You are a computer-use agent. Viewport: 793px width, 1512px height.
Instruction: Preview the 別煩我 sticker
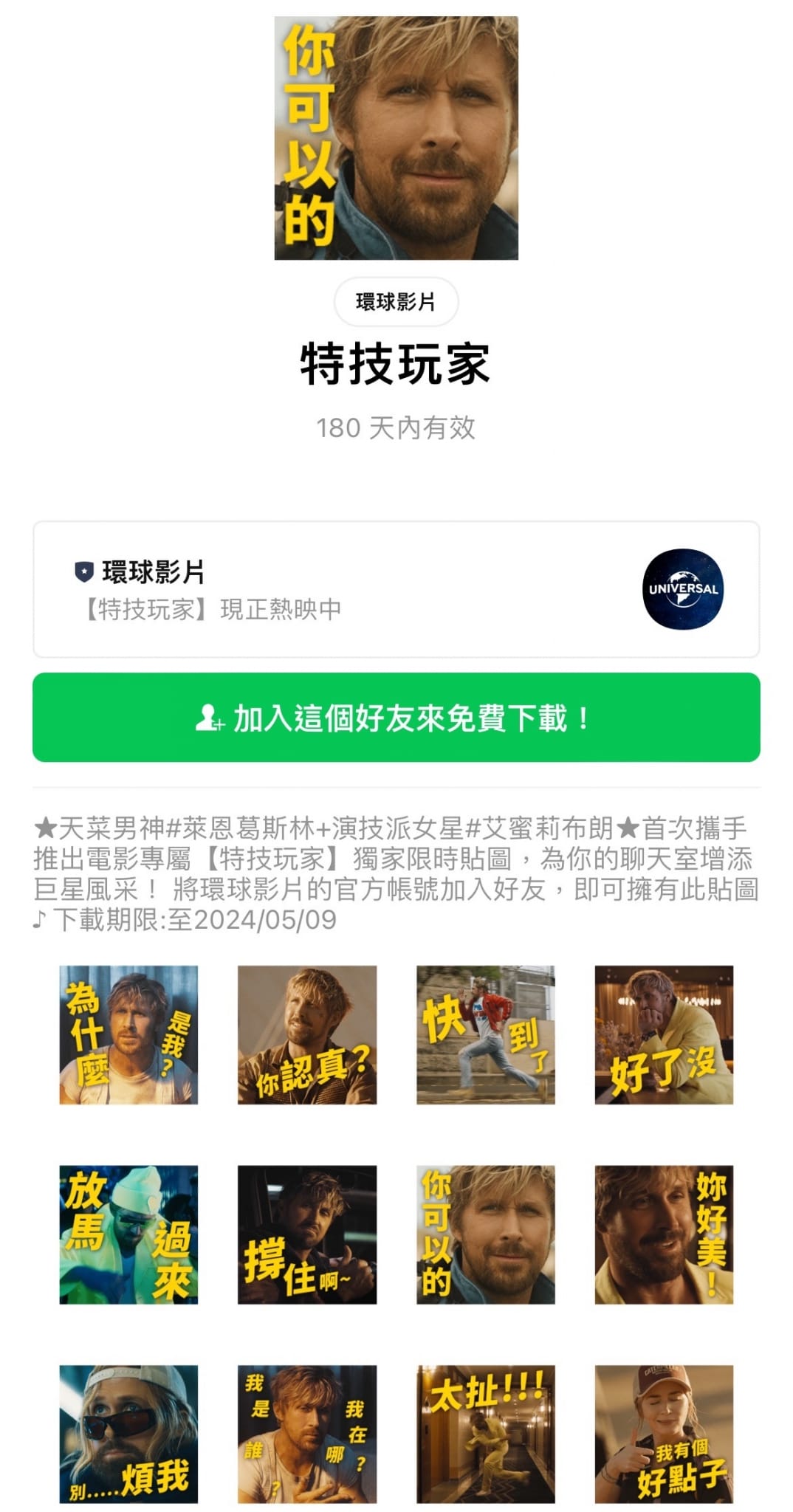coord(128,1434)
